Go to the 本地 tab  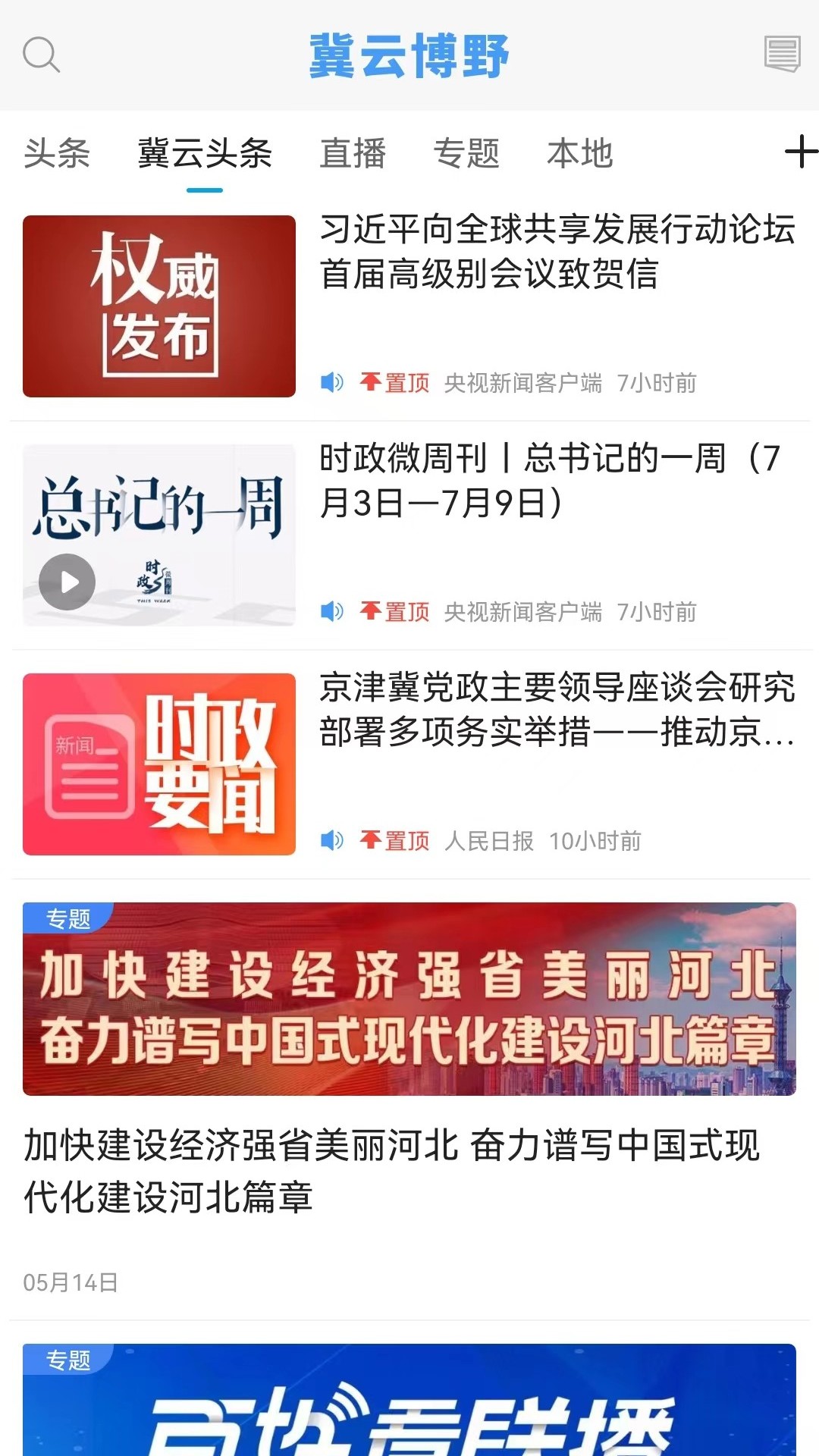tap(580, 153)
